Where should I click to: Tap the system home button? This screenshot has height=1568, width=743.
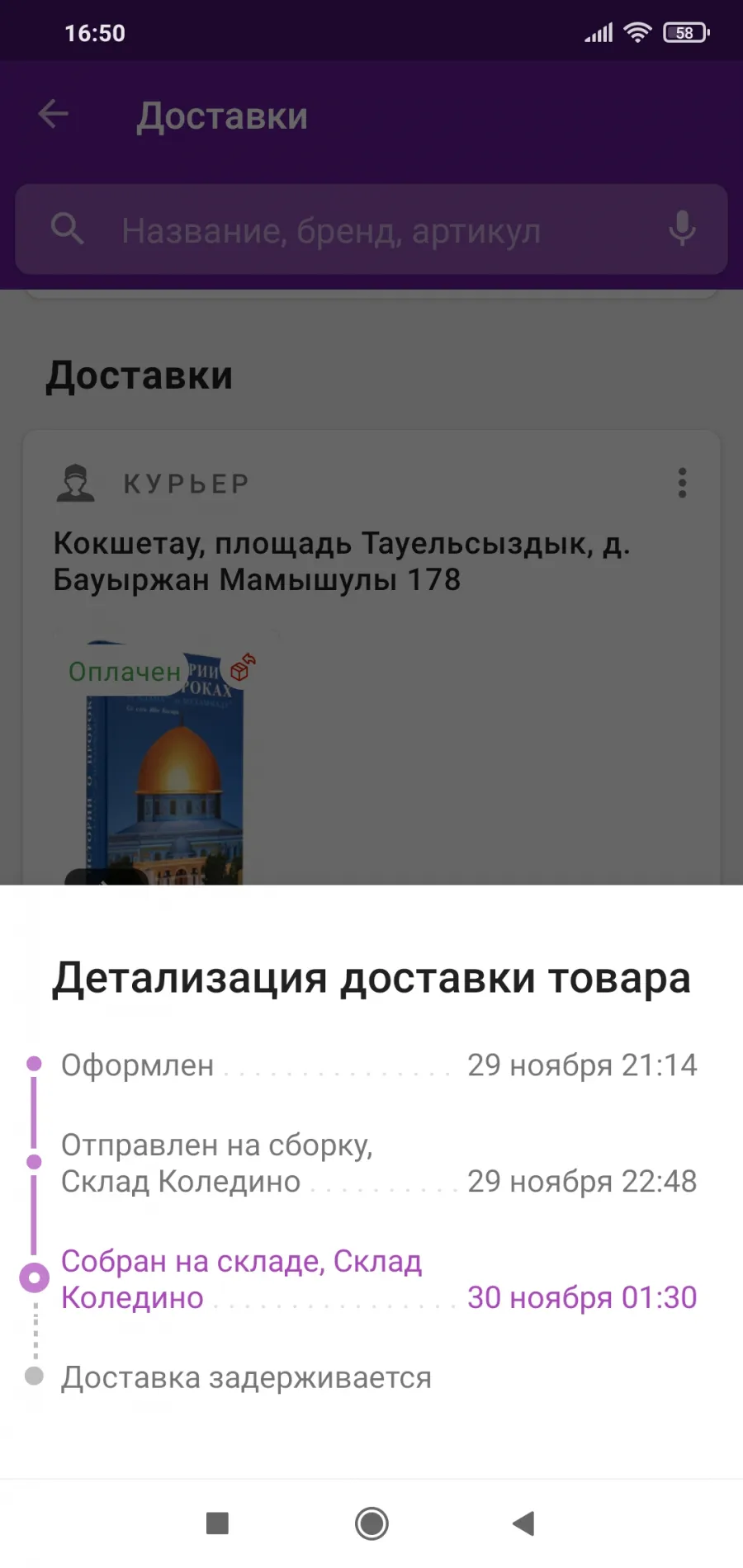click(x=371, y=1523)
